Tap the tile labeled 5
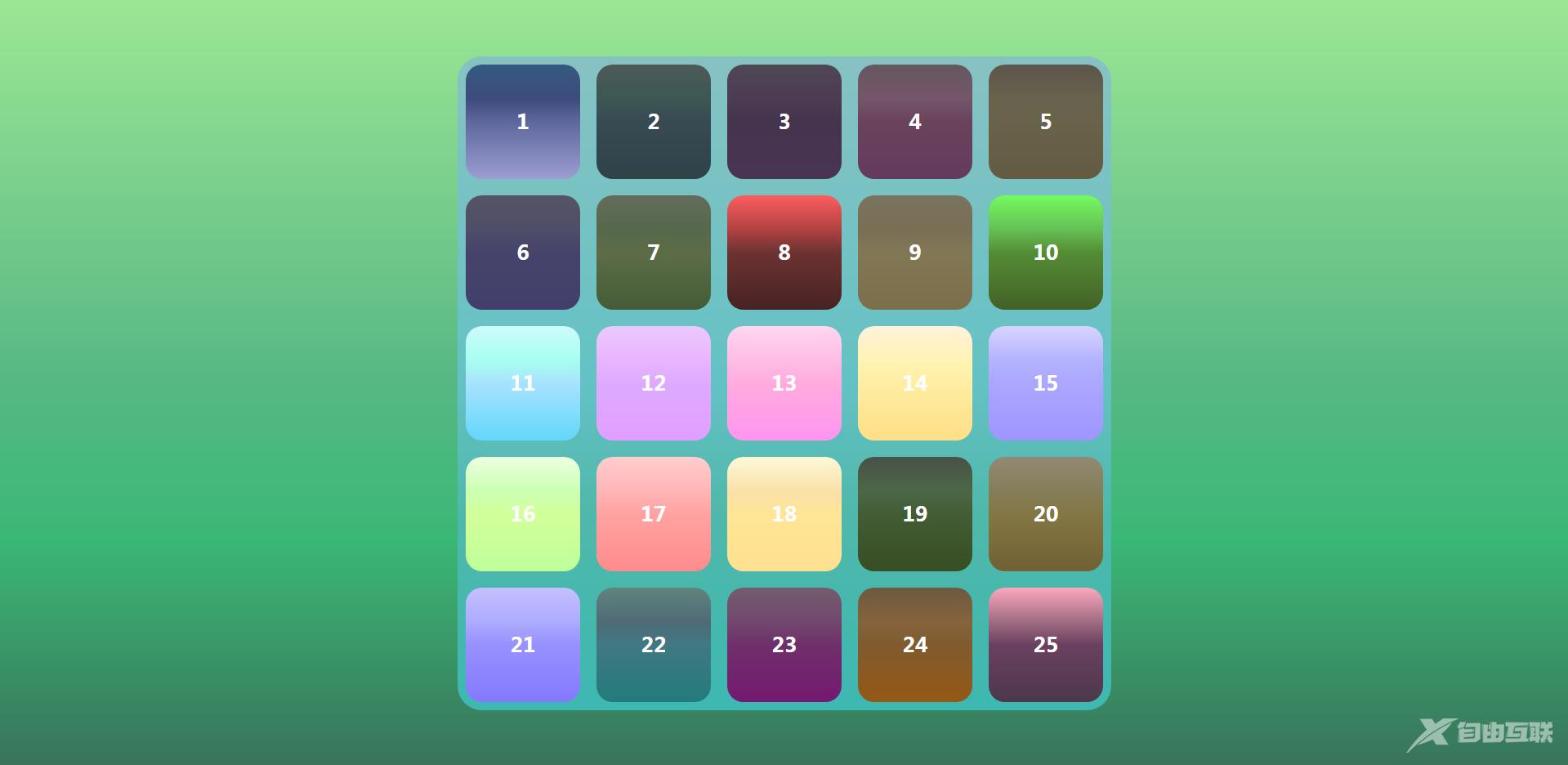This screenshot has width=1568, height=765. [1046, 122]
